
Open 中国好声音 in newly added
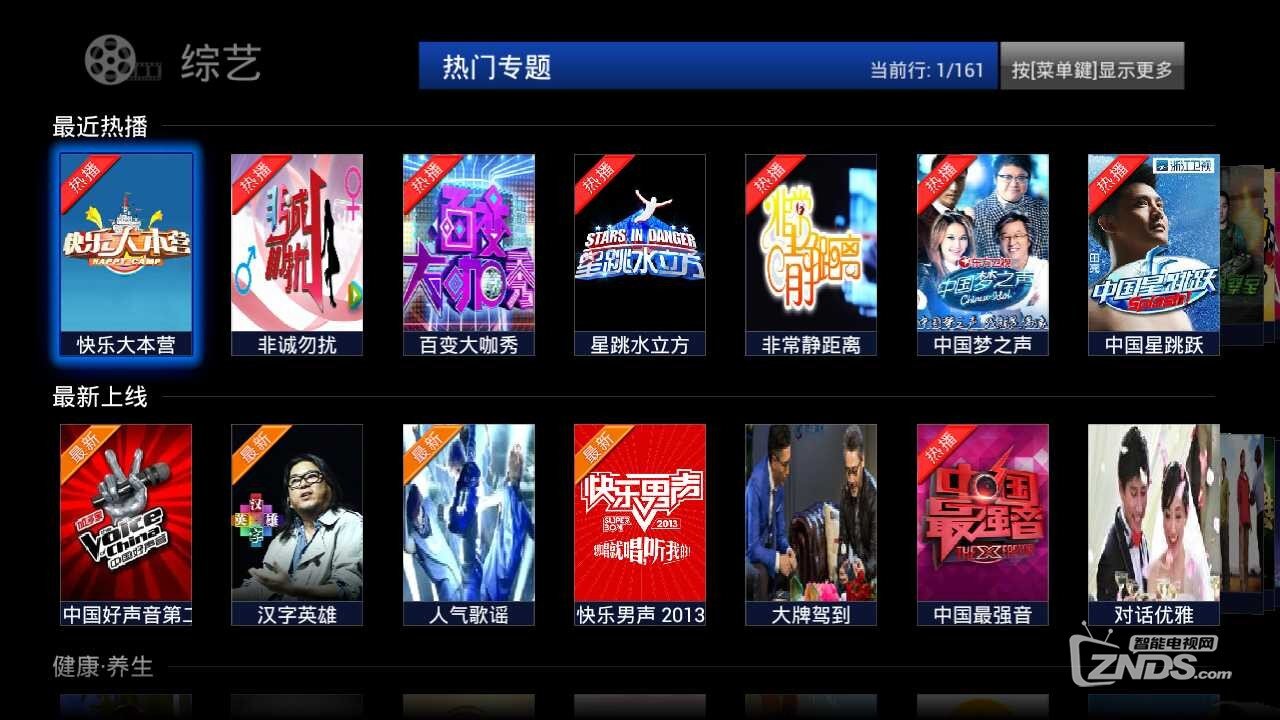[126, 524]
